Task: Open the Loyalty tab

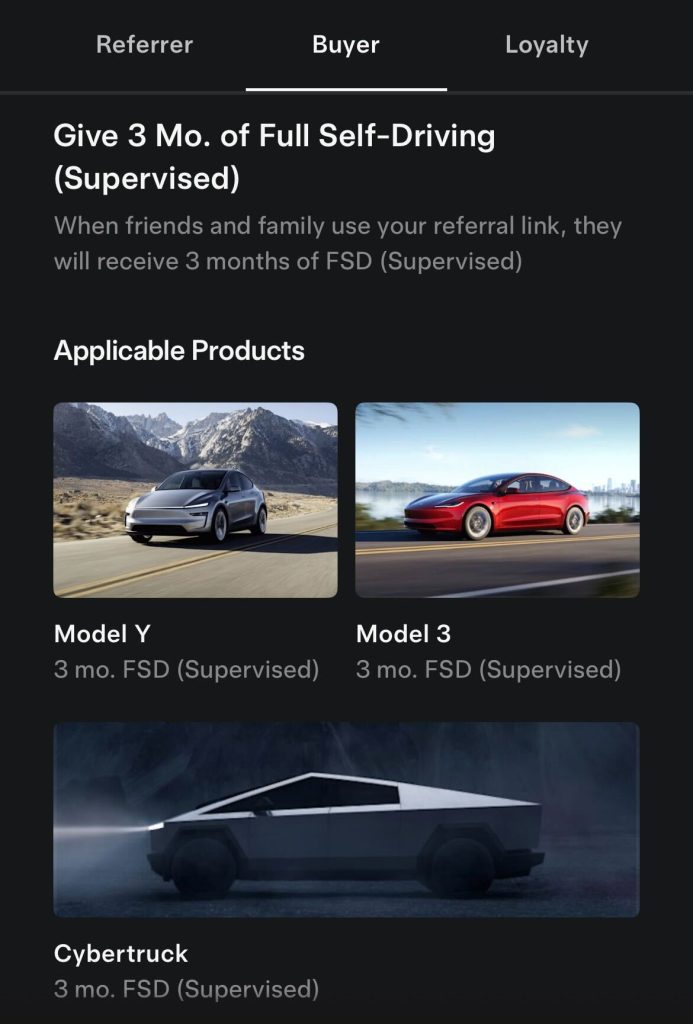Action: coord(546,45)
